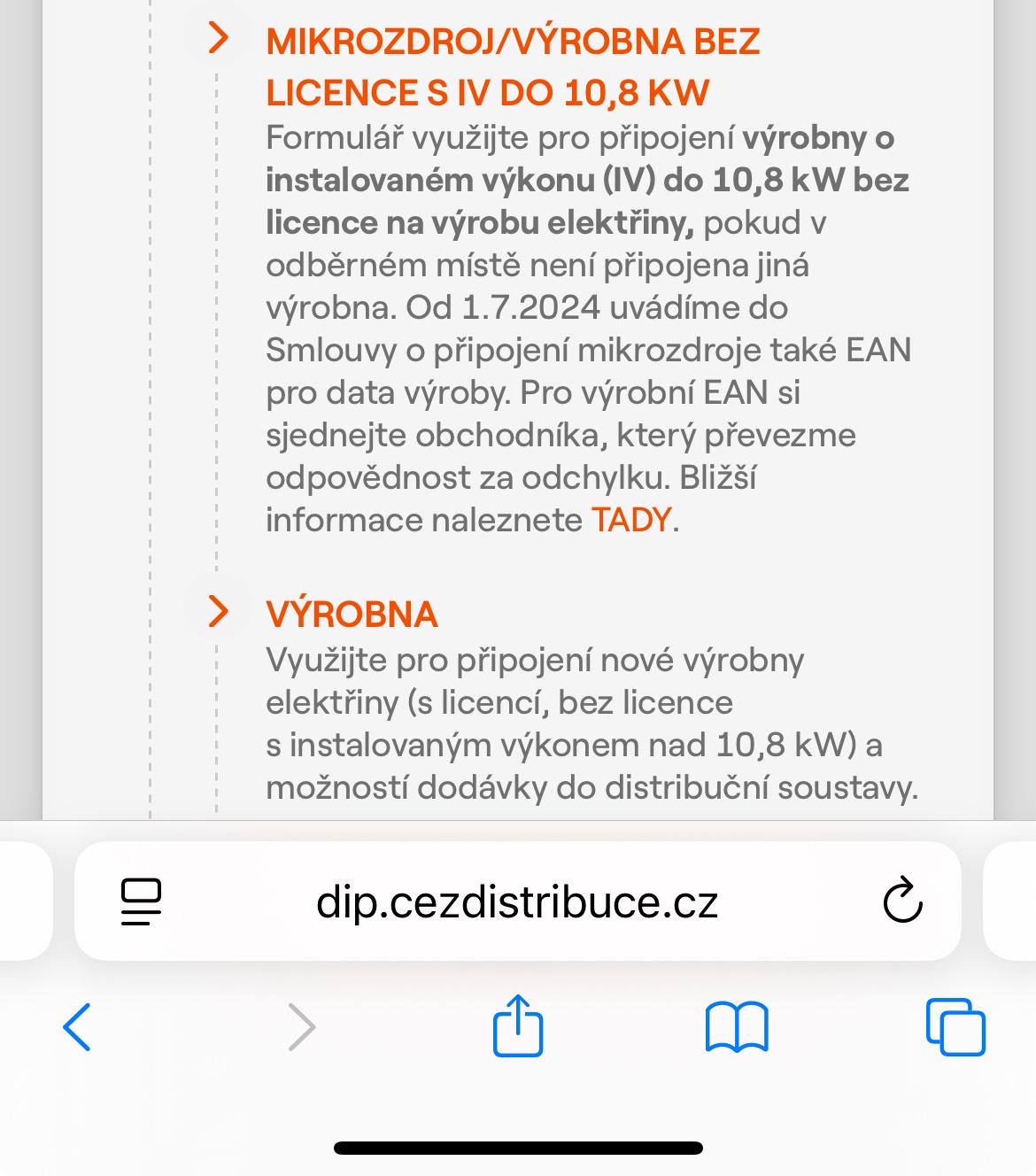Tap the dip.cezdistribuce.cz address field
Image resolution: width=1036 pixels, height=1176 pixels.
point(517,902)
